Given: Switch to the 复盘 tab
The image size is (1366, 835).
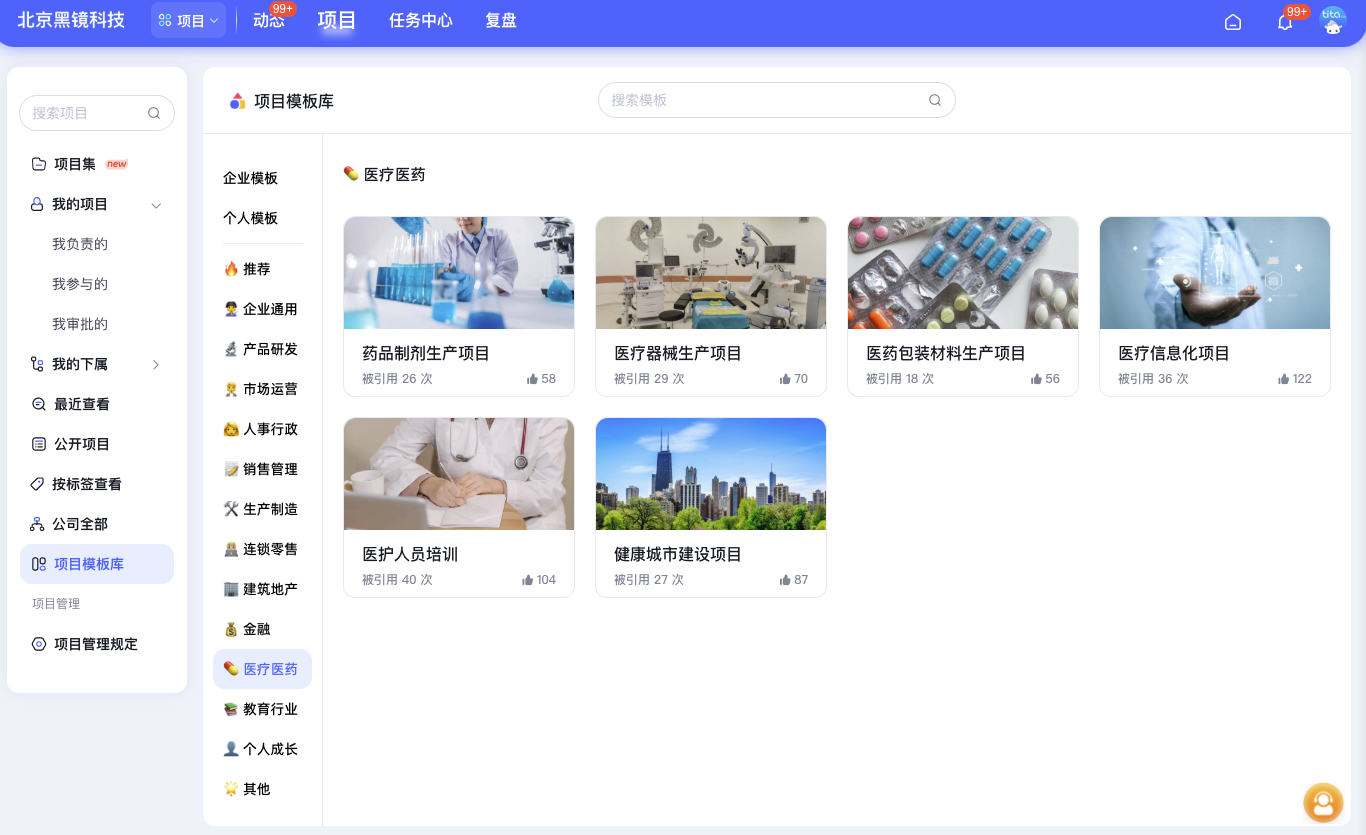Looking at the screenshot, I should click(500, 21).
